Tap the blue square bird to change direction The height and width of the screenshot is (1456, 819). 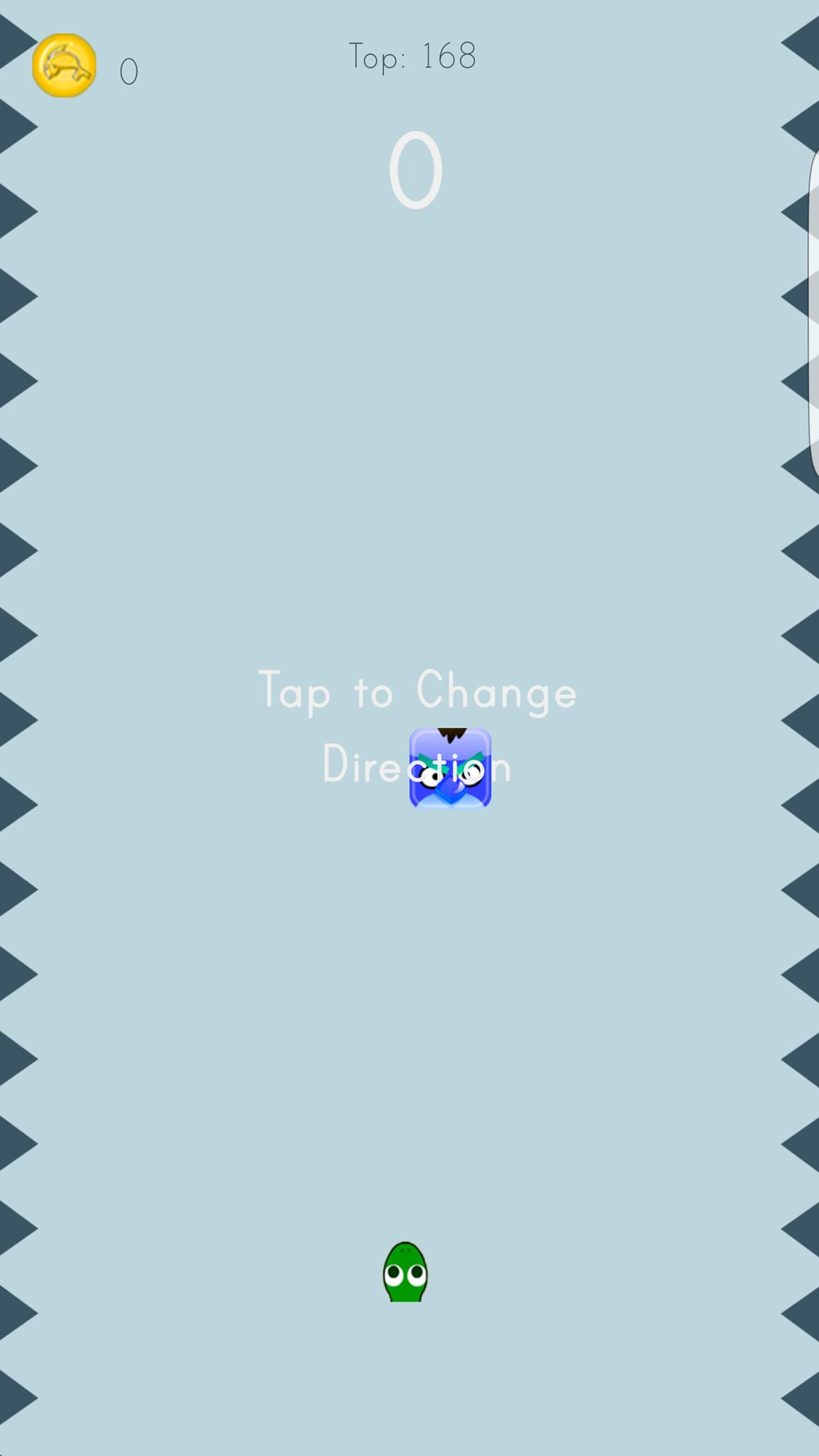450,768
